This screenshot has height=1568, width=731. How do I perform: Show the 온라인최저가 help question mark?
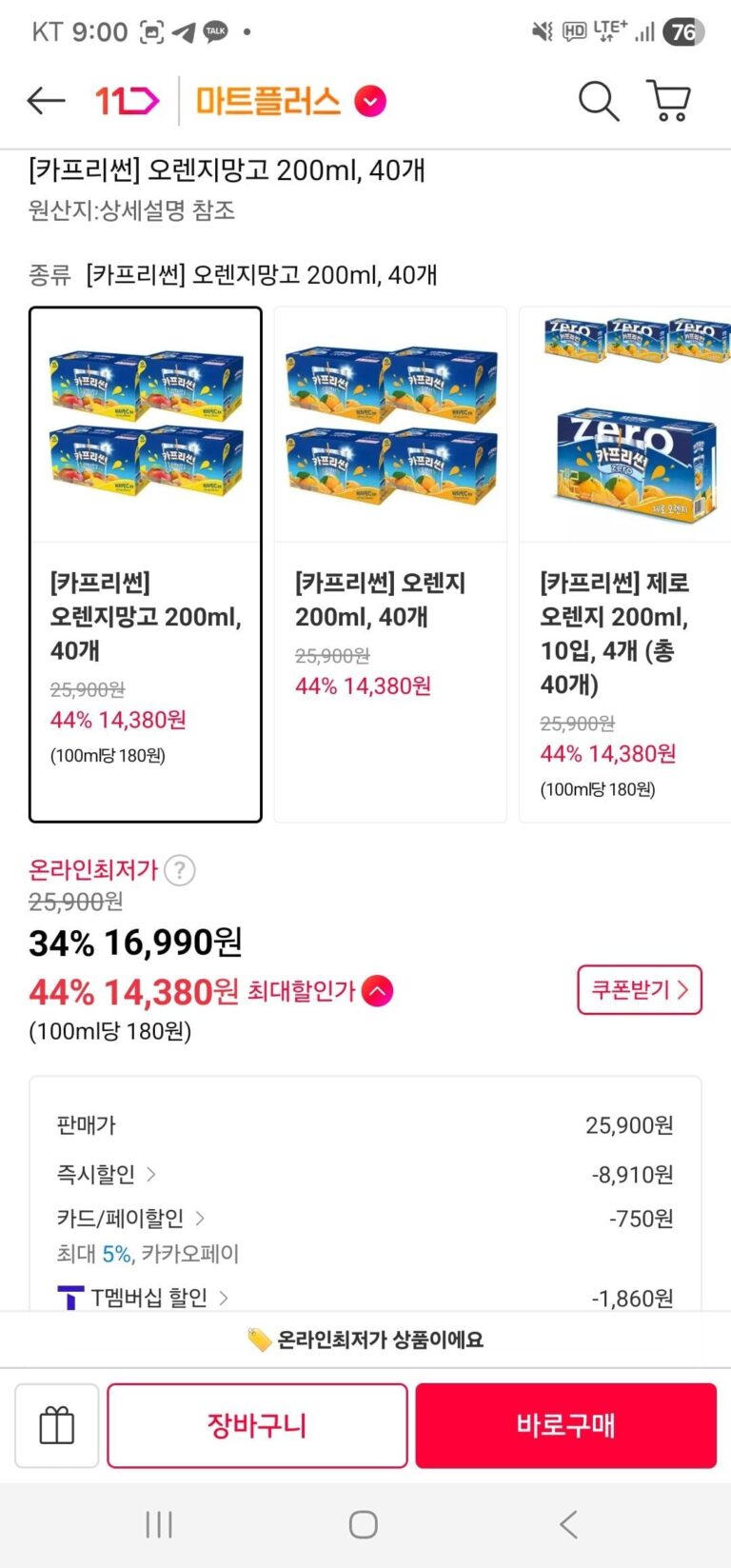[180, 870]
